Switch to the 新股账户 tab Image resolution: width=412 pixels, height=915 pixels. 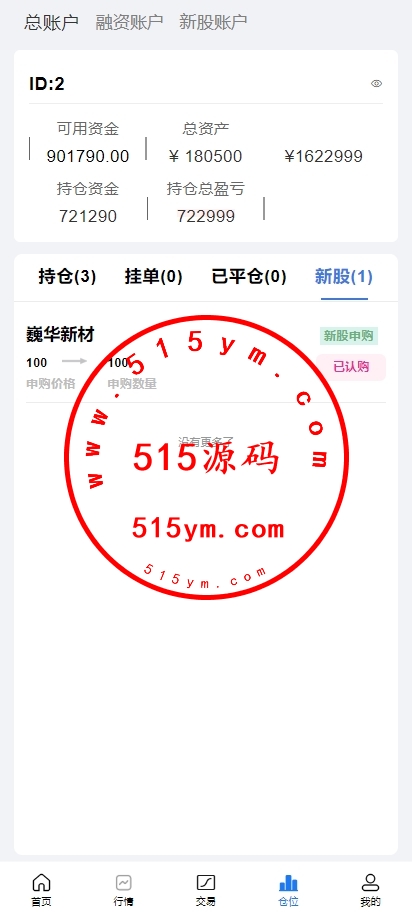pos(213,22)
